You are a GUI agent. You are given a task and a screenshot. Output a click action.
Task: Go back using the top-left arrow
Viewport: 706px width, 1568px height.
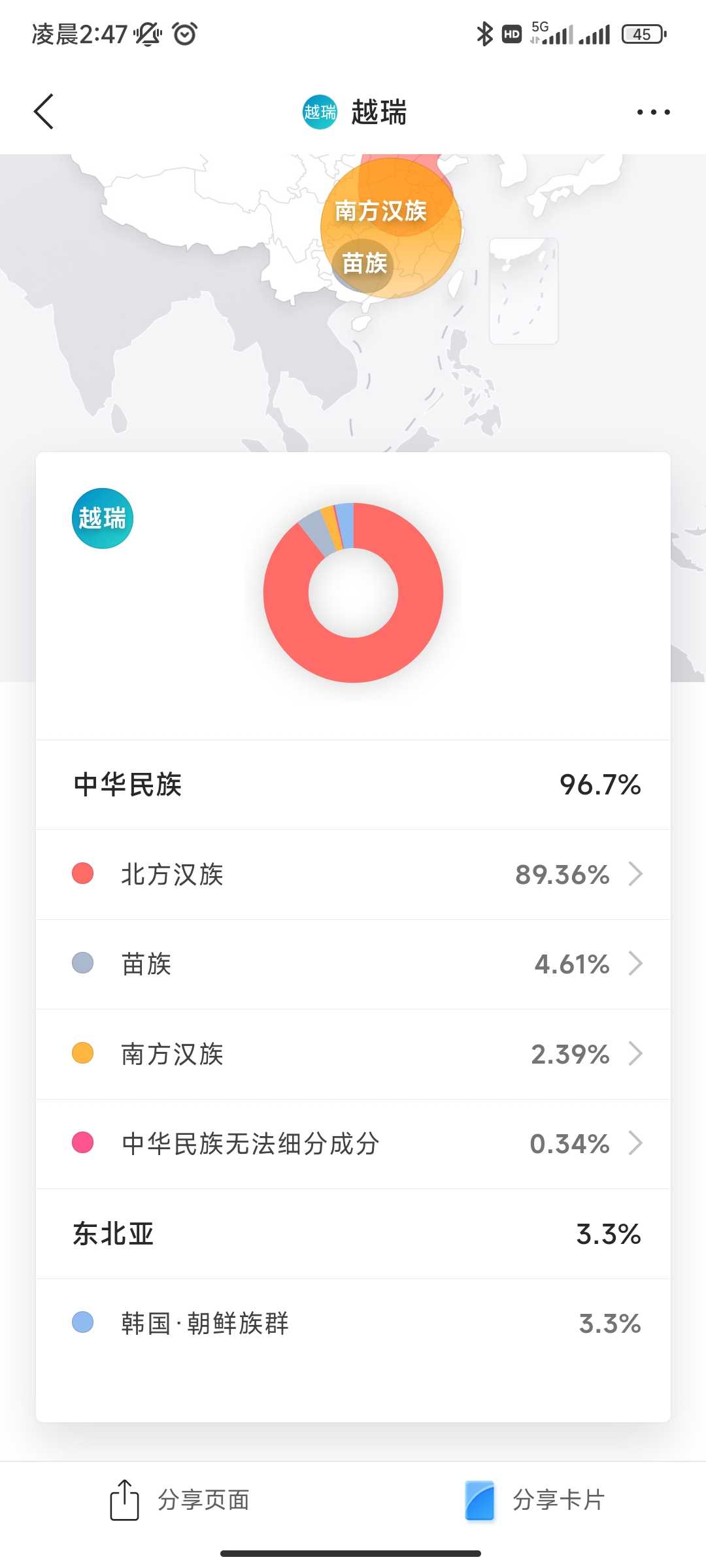44,112
